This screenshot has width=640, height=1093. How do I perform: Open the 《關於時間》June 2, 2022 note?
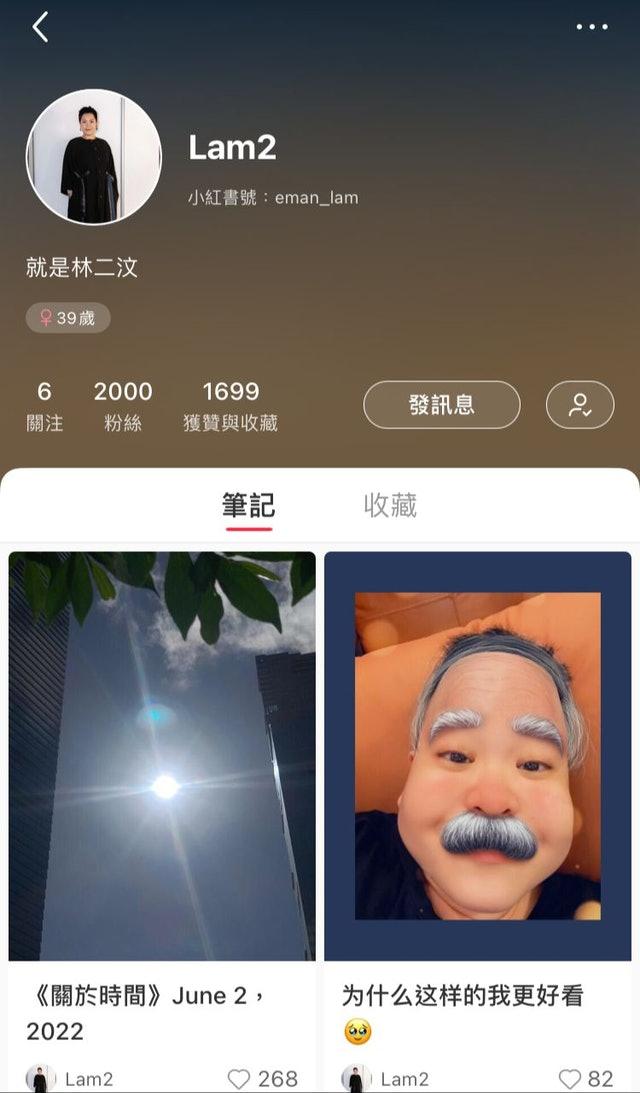[162, 755]
